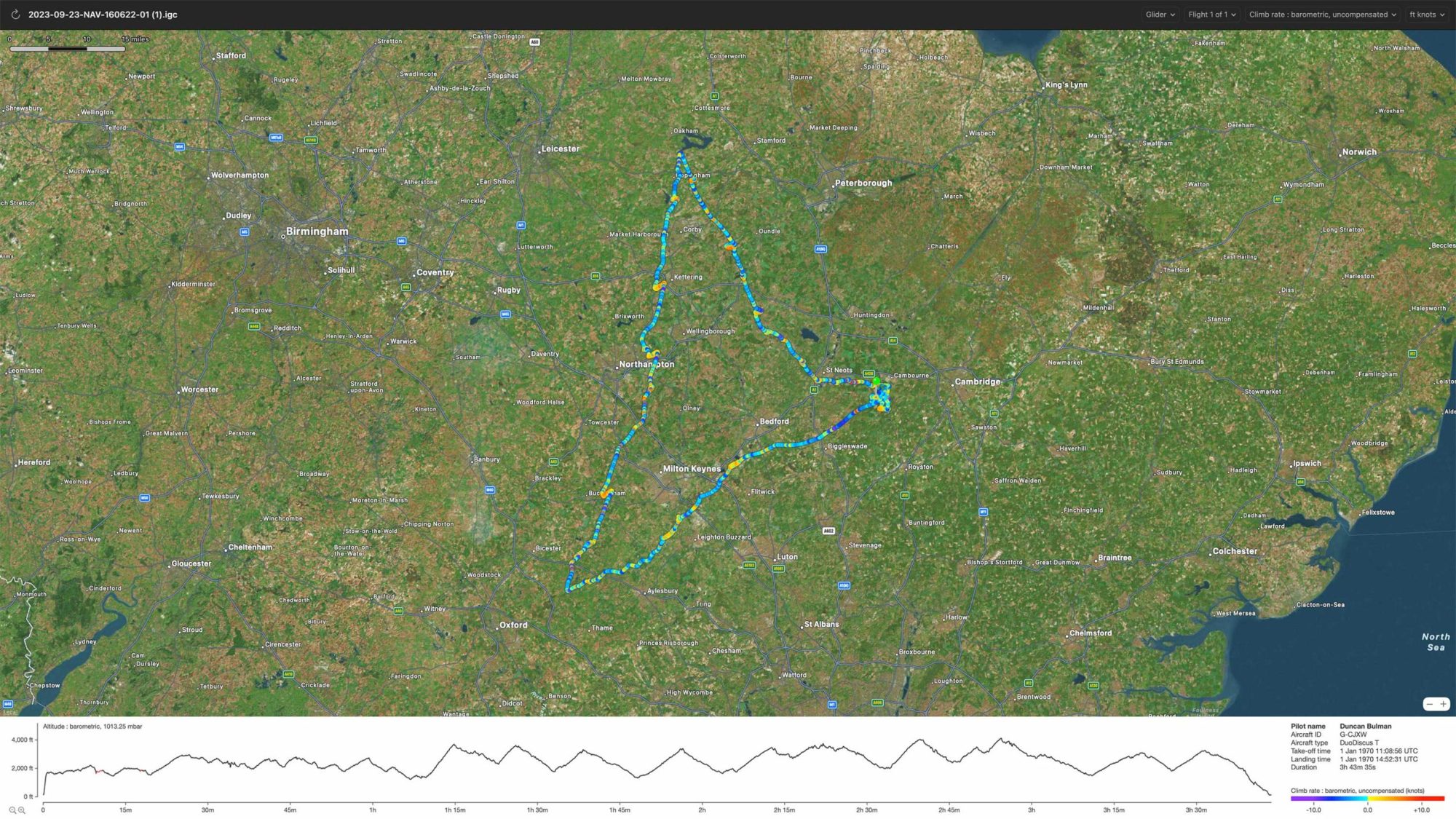Expand the Flight 1 of 1 selector
Viewport: 1456px width, 819px height.
1211,15
